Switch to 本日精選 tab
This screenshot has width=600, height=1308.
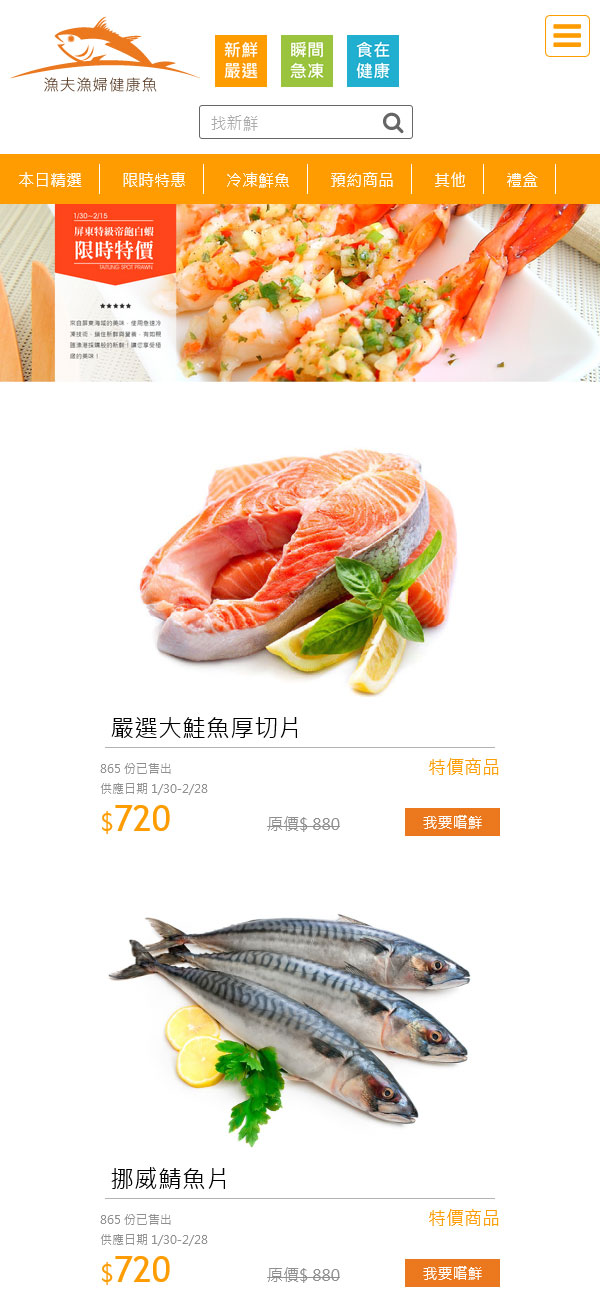click(x=50, y=180)
